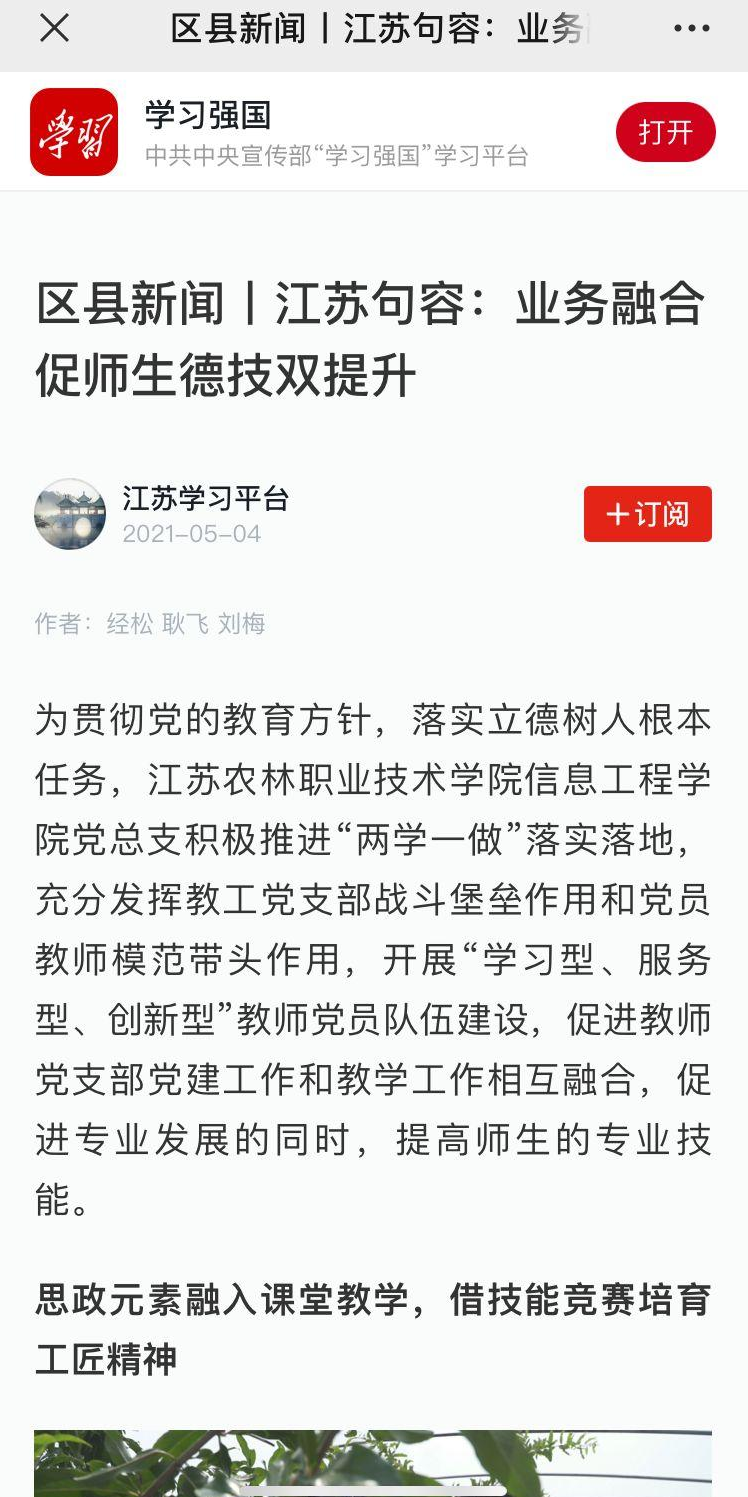The width and height of the screenshot is (748, 1497).
Task: Close the article page
Action: (54, 29)
